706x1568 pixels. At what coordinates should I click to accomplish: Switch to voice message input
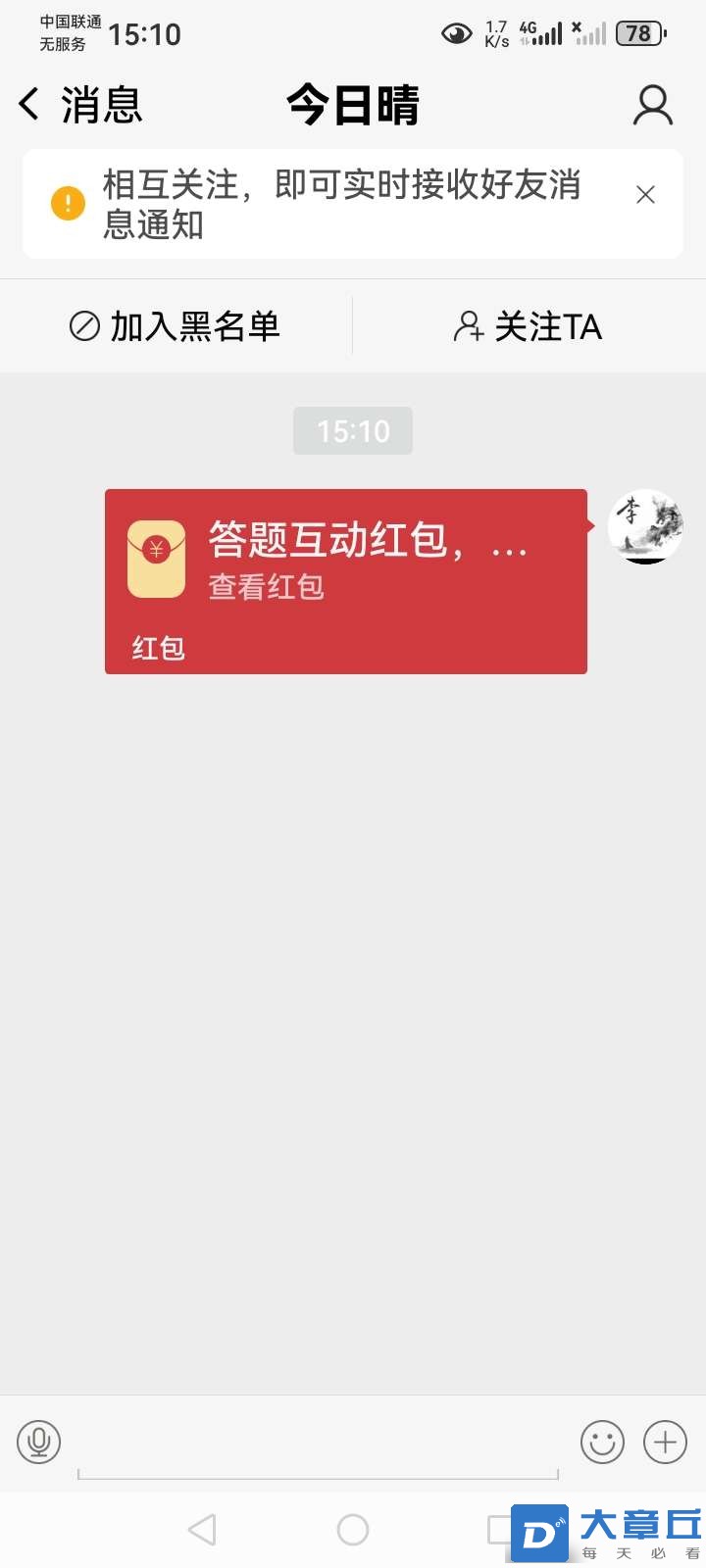[39, 1442]
